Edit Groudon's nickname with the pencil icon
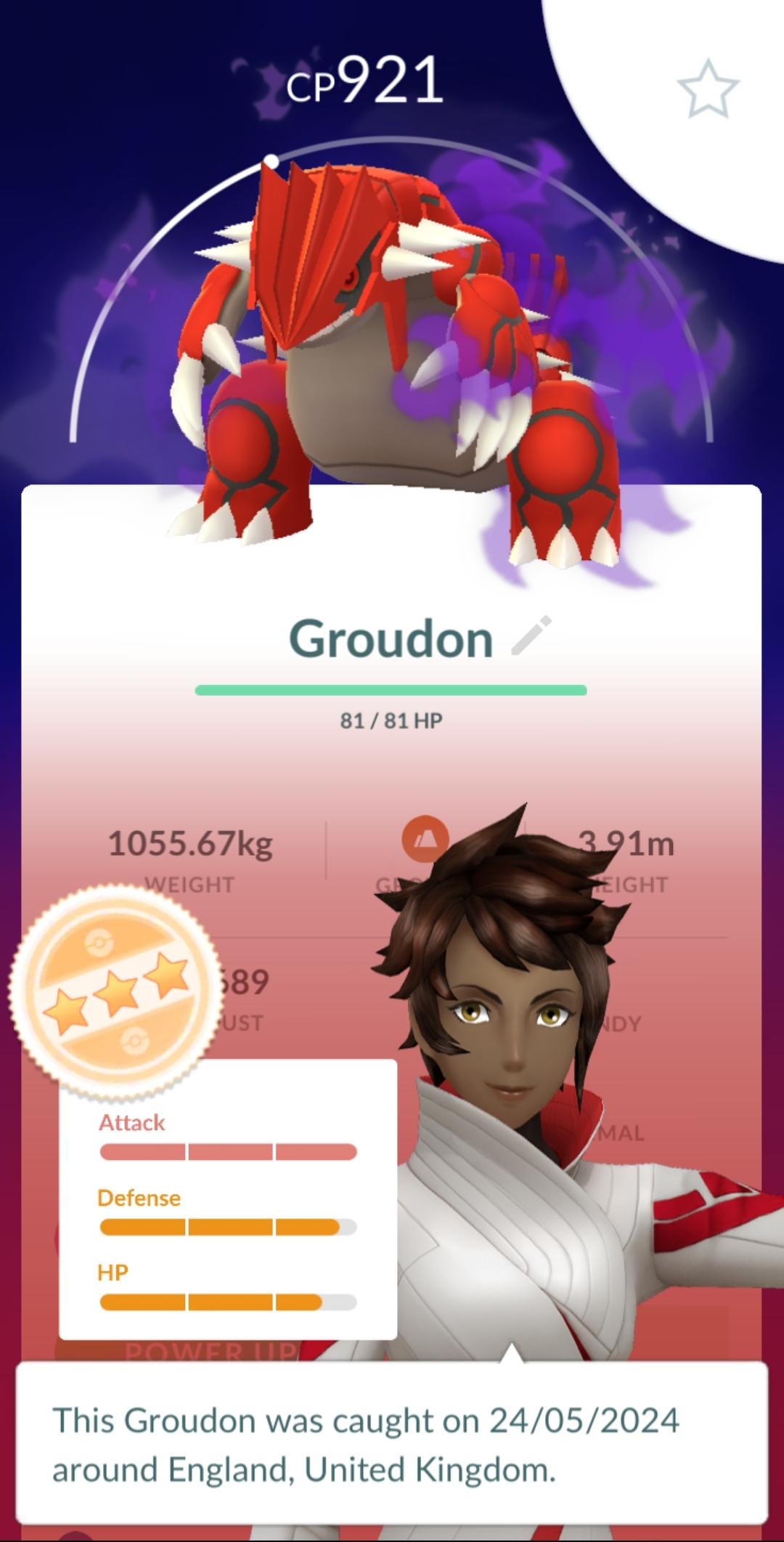This screenshot has width=784, height=1542. click(531, 636)
